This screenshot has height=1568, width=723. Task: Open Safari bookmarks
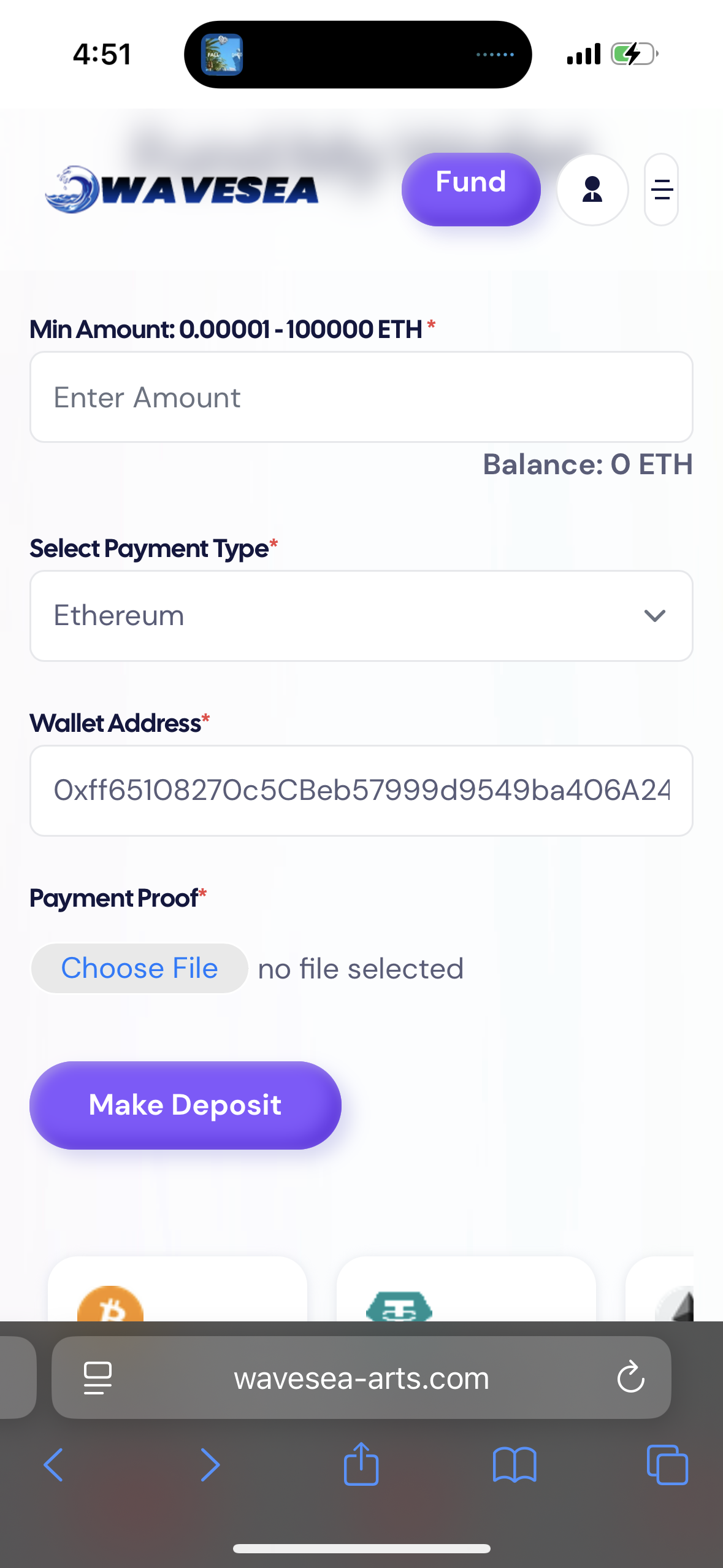pos(515,1465)
